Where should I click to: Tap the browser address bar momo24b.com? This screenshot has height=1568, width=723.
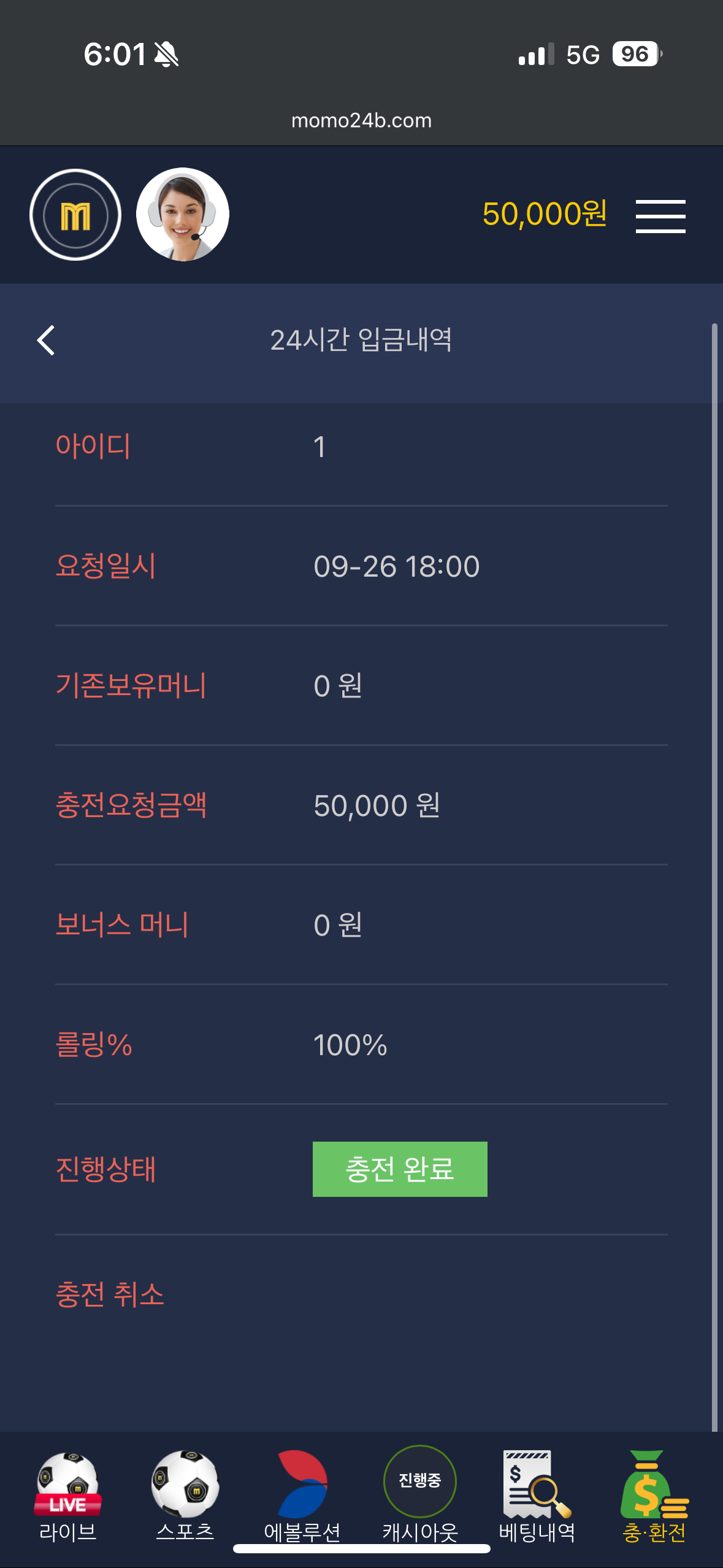coord(361,120)
